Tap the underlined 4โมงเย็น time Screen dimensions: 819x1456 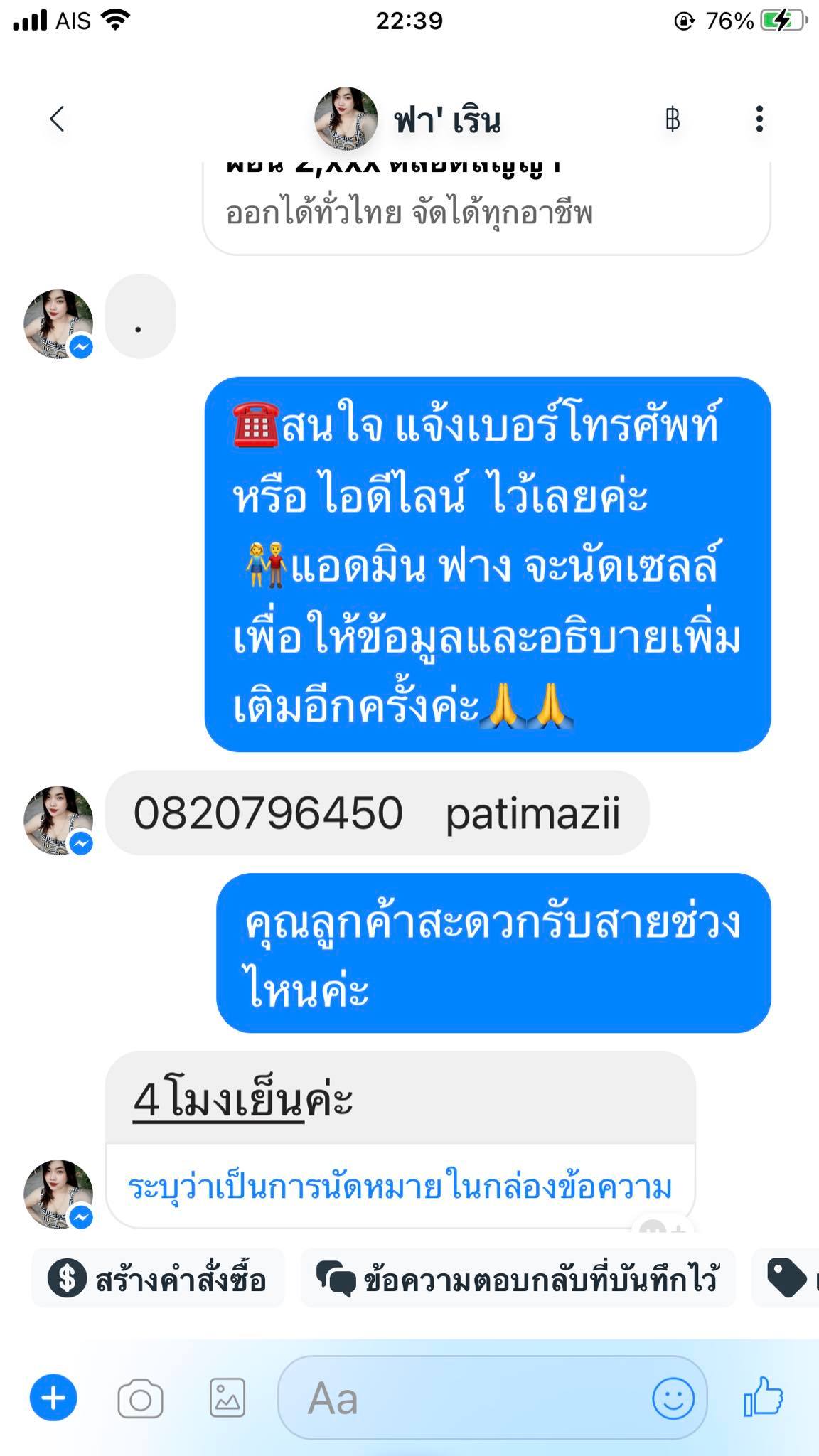tap(219, 1101)
